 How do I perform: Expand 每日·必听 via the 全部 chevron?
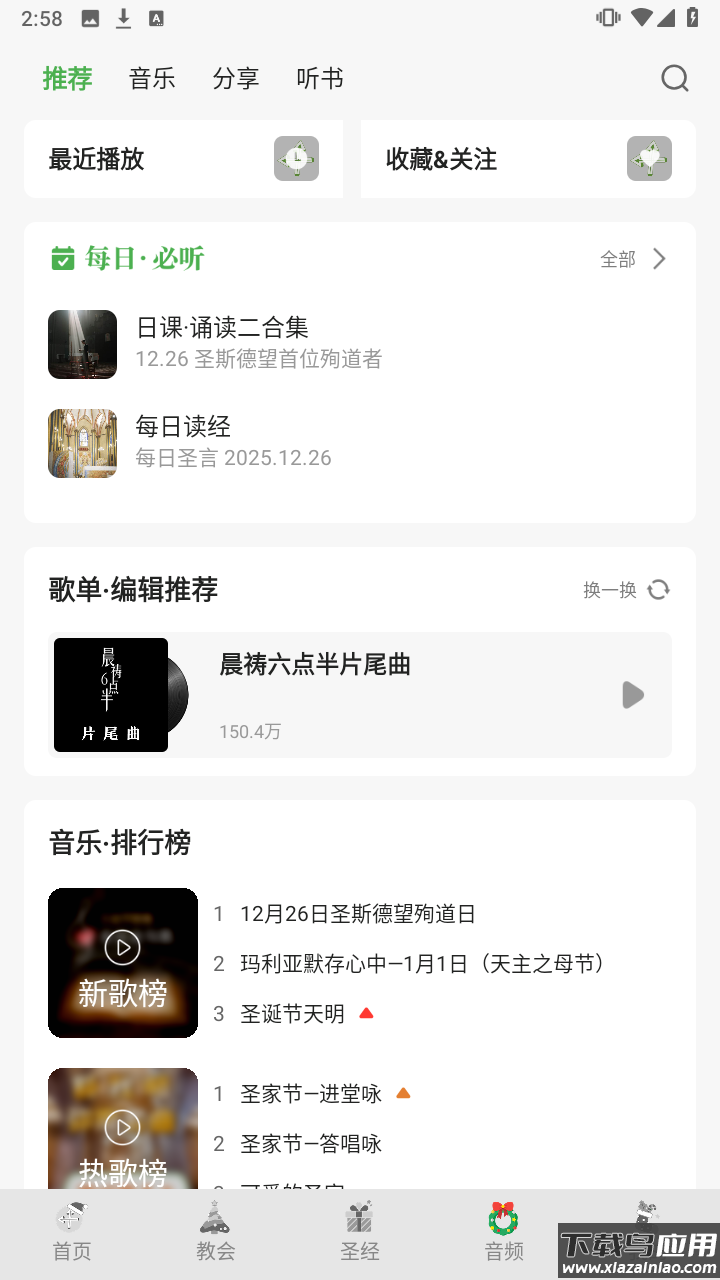(x=659, y=258)
